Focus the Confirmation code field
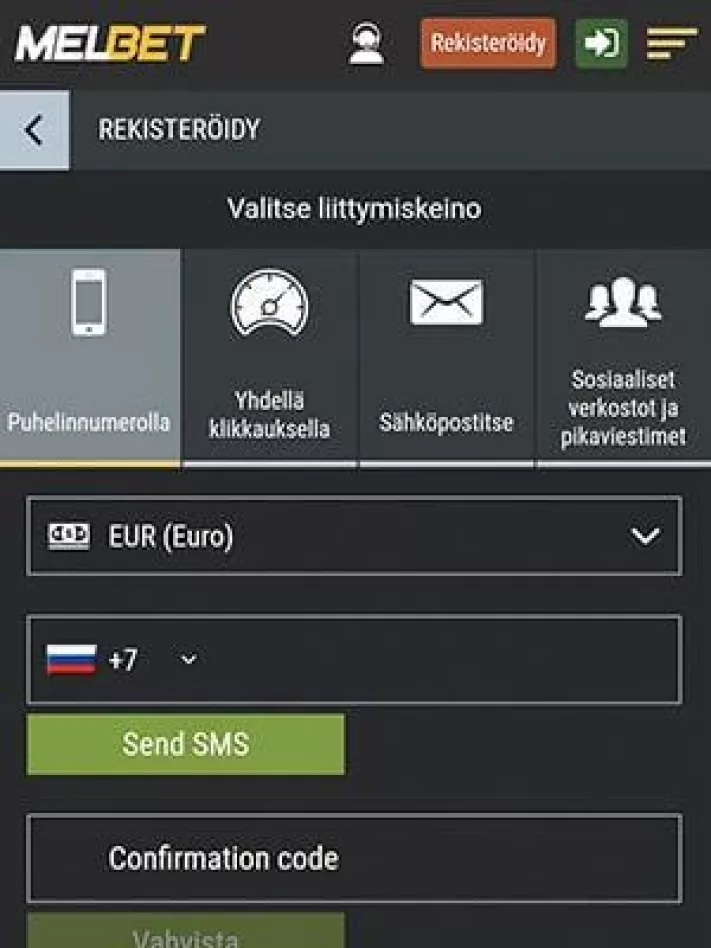Viewport: 711px width, 948px height. tap(354, 858)
